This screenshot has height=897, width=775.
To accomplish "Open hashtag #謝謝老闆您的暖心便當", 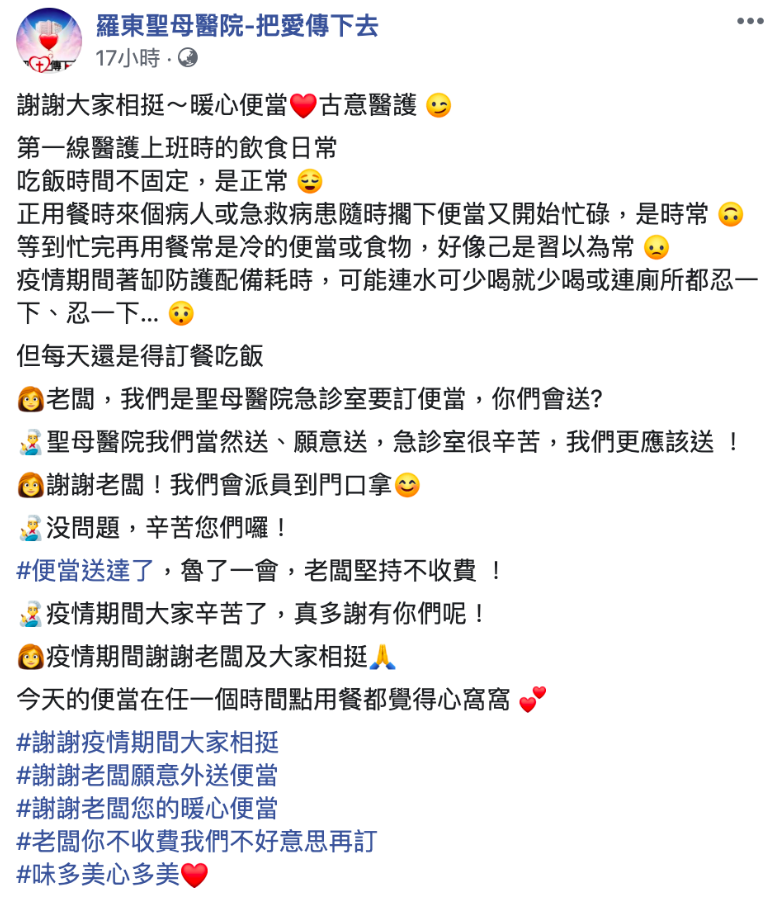I will [x=148, y=808].
